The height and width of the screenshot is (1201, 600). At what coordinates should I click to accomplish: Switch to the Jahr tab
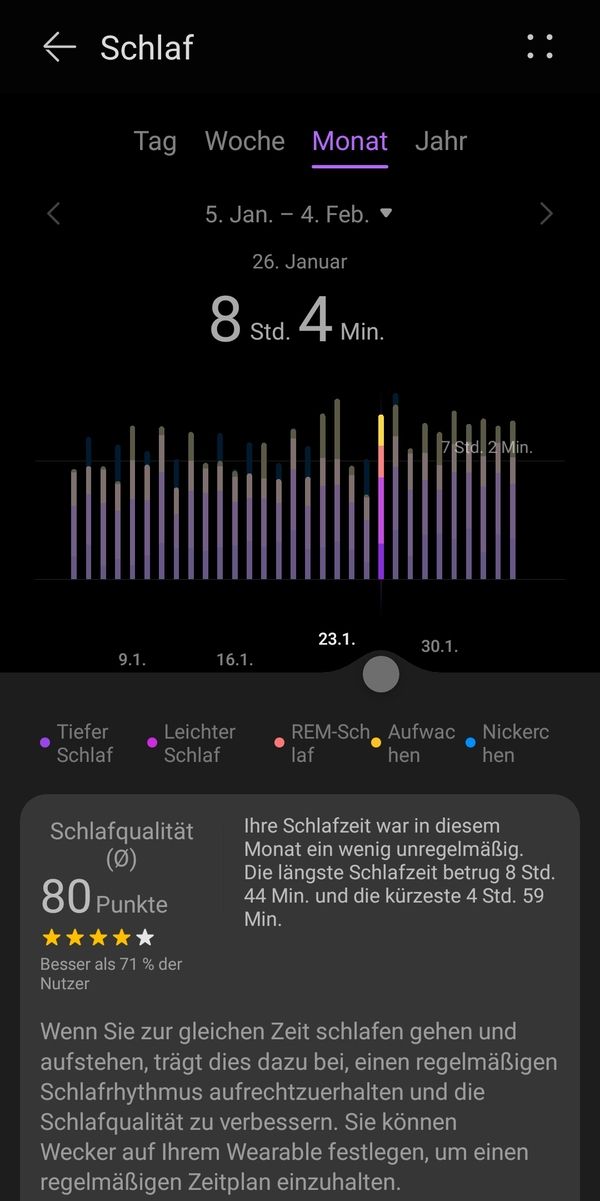tap(441, 141)
